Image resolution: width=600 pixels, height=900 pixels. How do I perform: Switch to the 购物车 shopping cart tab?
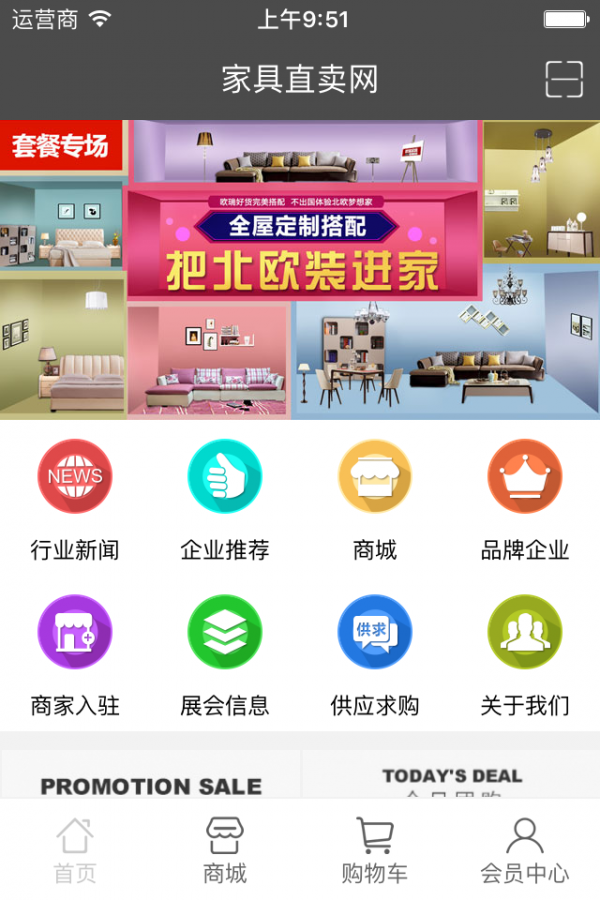tap(375, 850)
